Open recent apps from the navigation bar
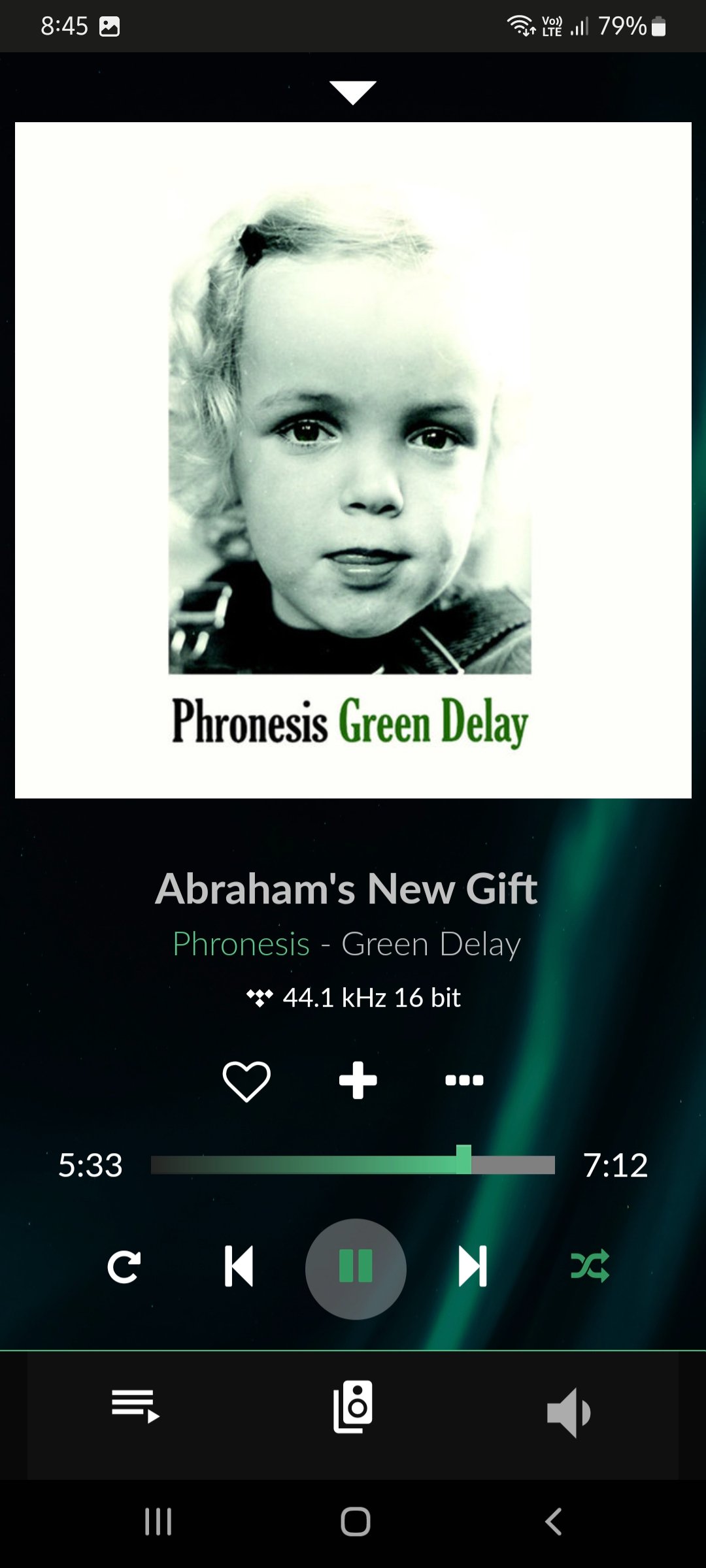706x1568 pixels. click(158, 1522)
